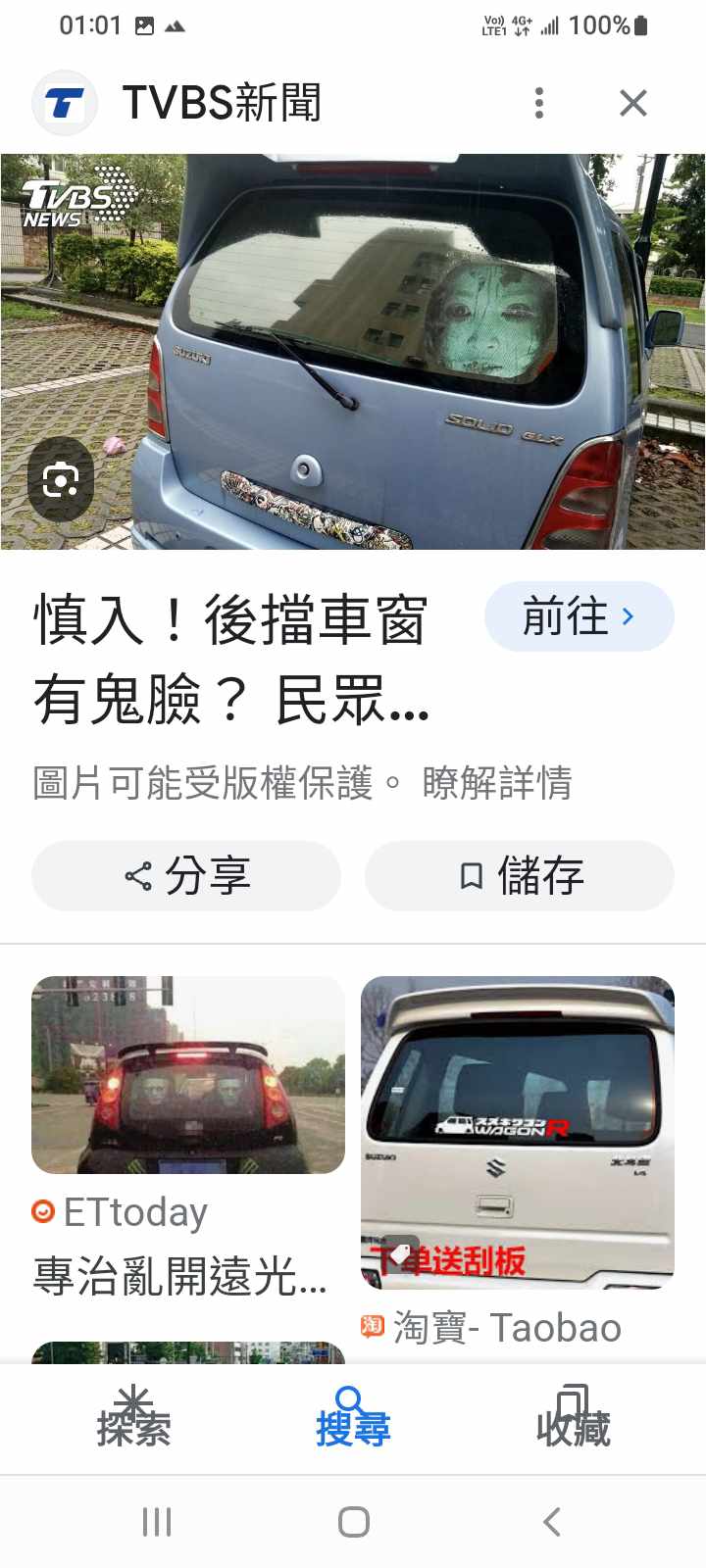The image size is (706, 1568).
Task: Share this image via 分享
Action: coord(186,875)
